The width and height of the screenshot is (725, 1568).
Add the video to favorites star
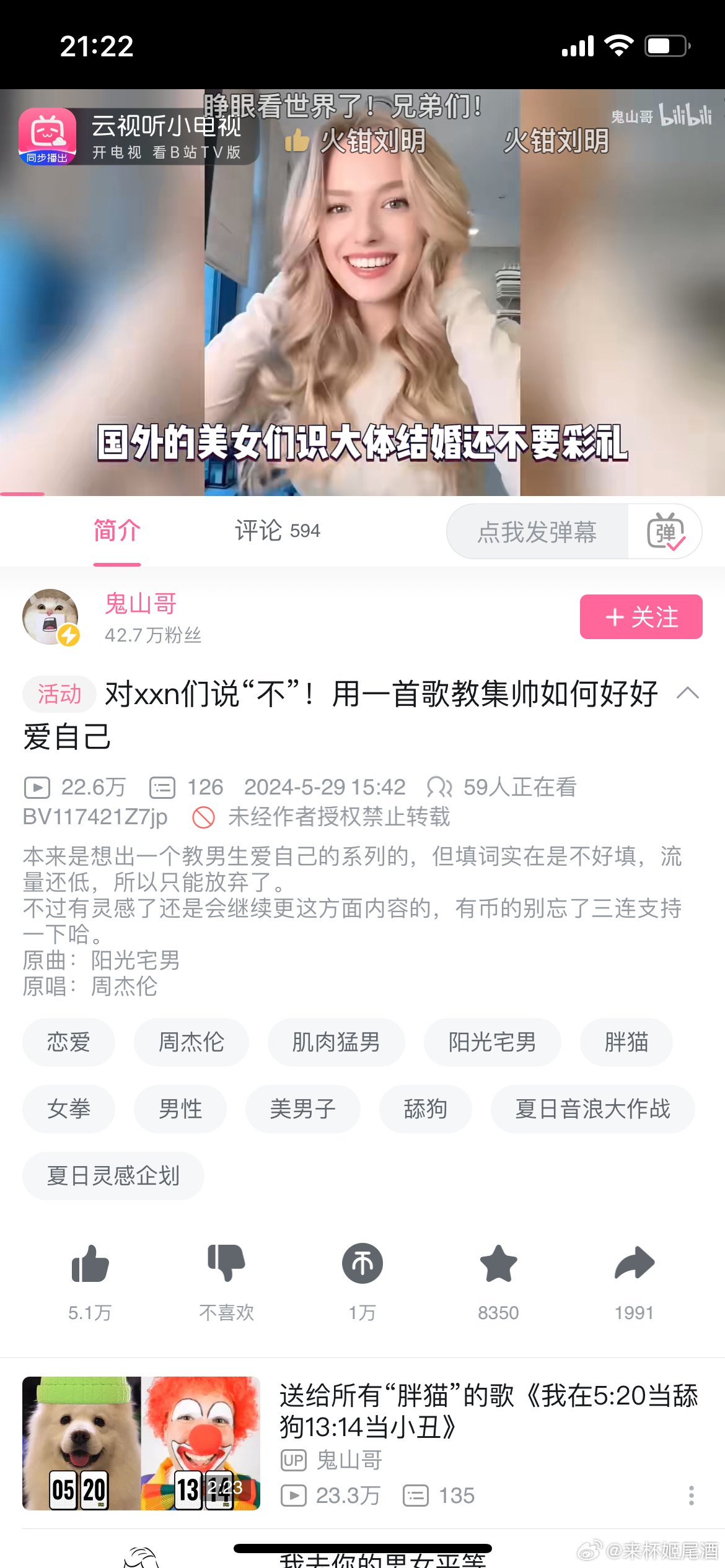point(498,1264)
